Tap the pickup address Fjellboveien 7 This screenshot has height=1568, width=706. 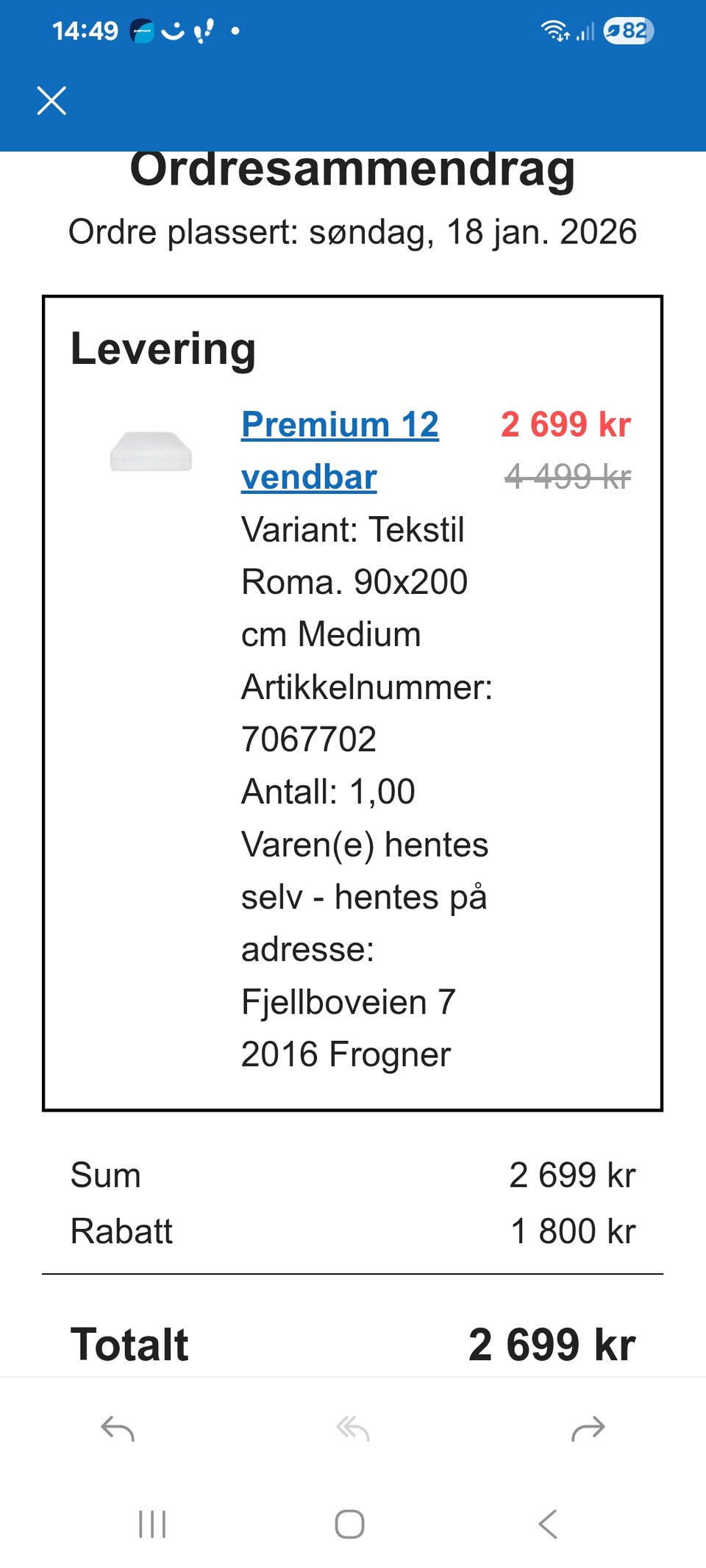pos(349,1001)
